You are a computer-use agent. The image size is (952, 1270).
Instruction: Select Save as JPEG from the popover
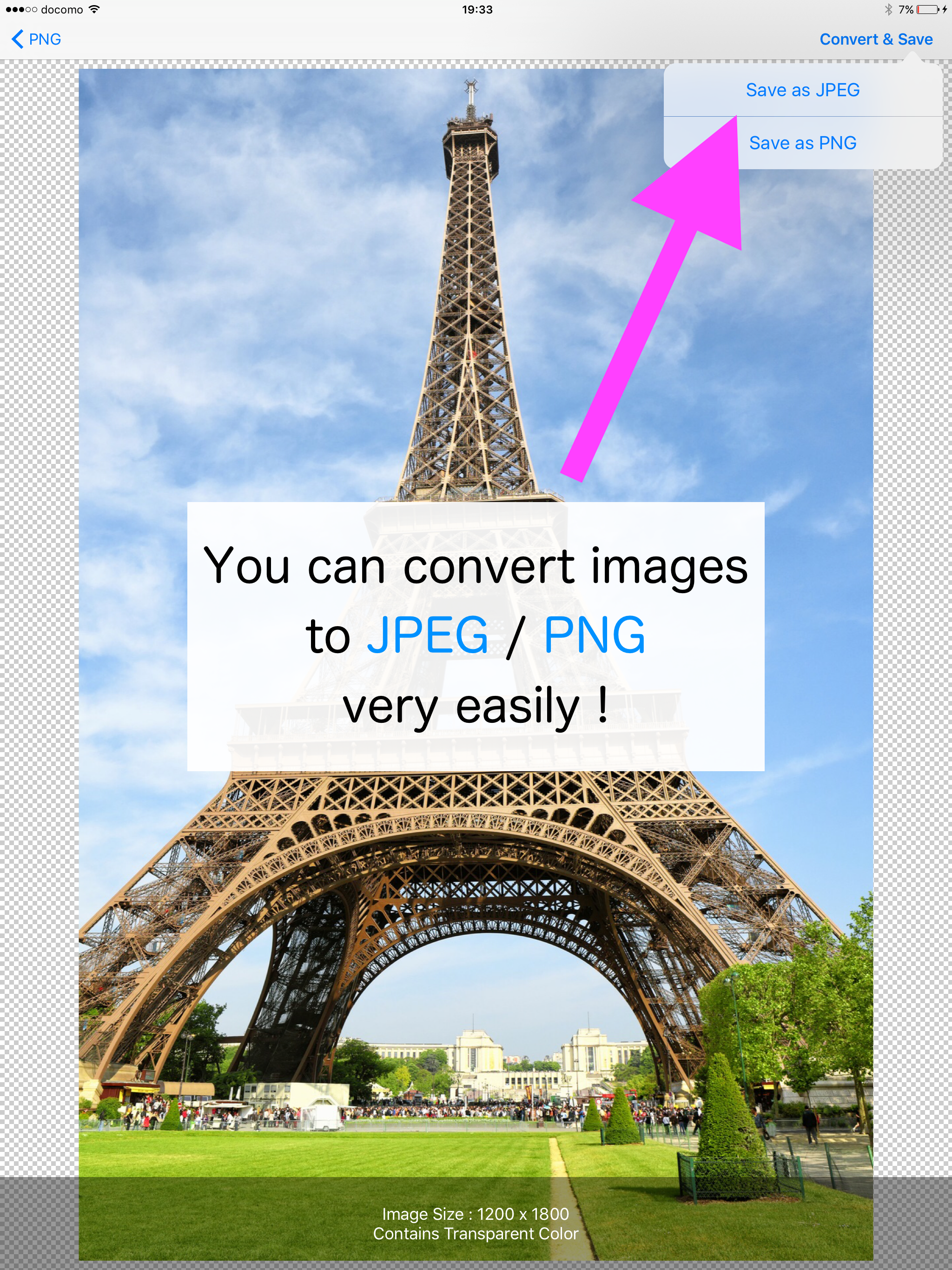pos(803,90)
